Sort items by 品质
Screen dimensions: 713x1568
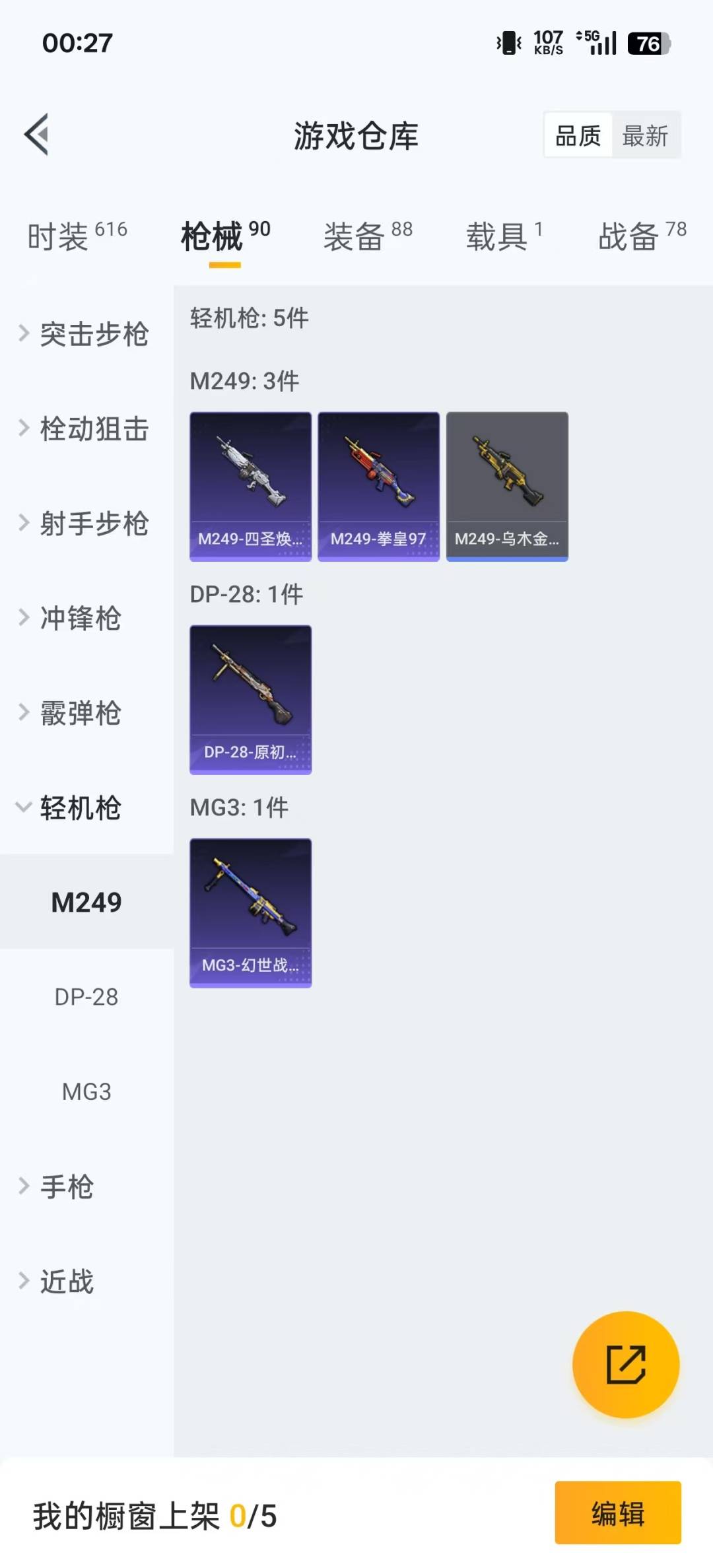(578, 136)
